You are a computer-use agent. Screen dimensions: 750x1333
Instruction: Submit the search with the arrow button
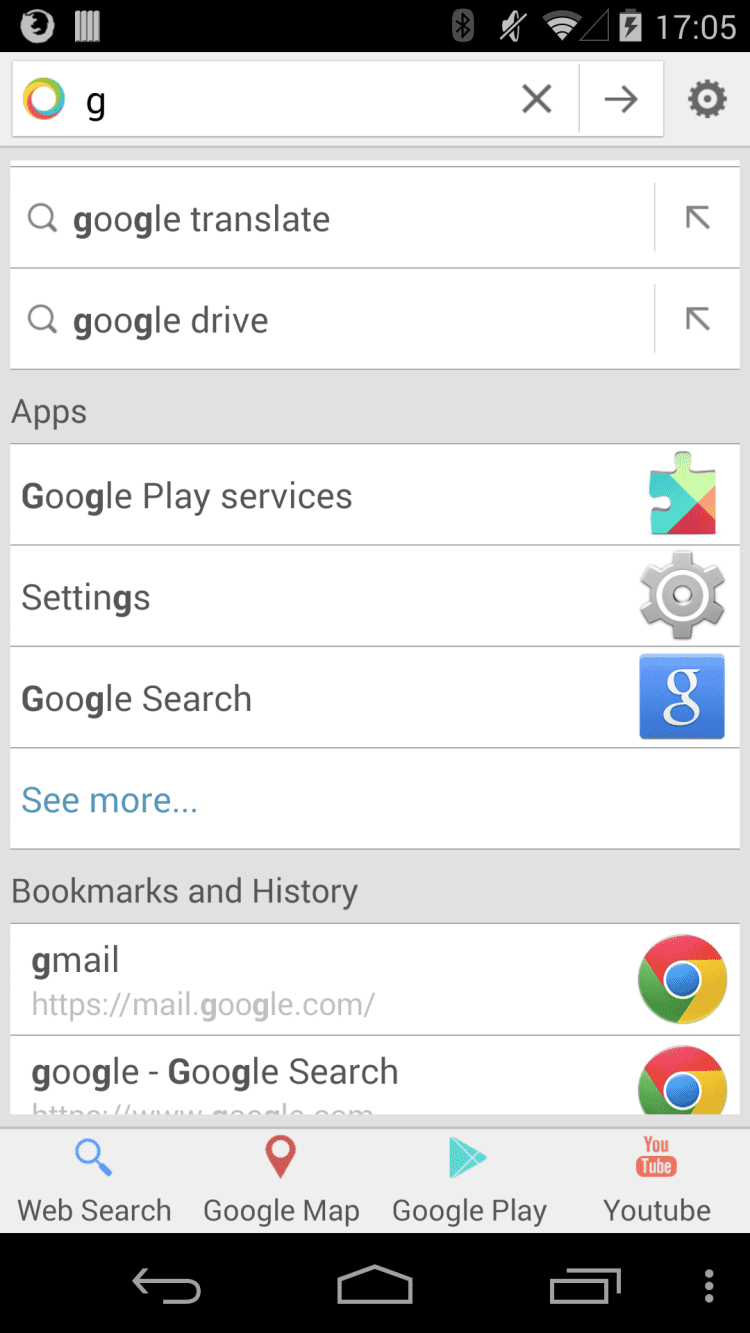621,99
